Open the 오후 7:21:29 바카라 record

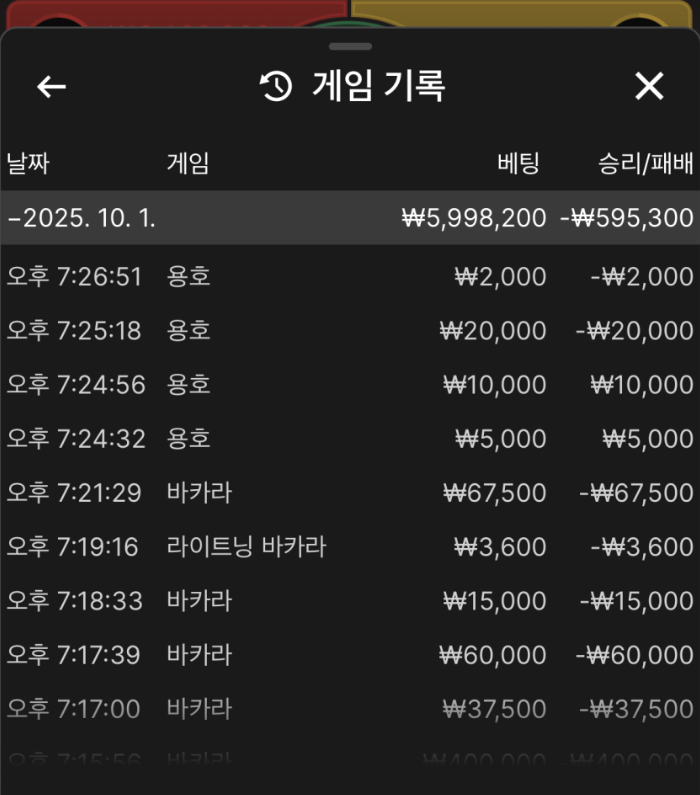coord(349,493)
